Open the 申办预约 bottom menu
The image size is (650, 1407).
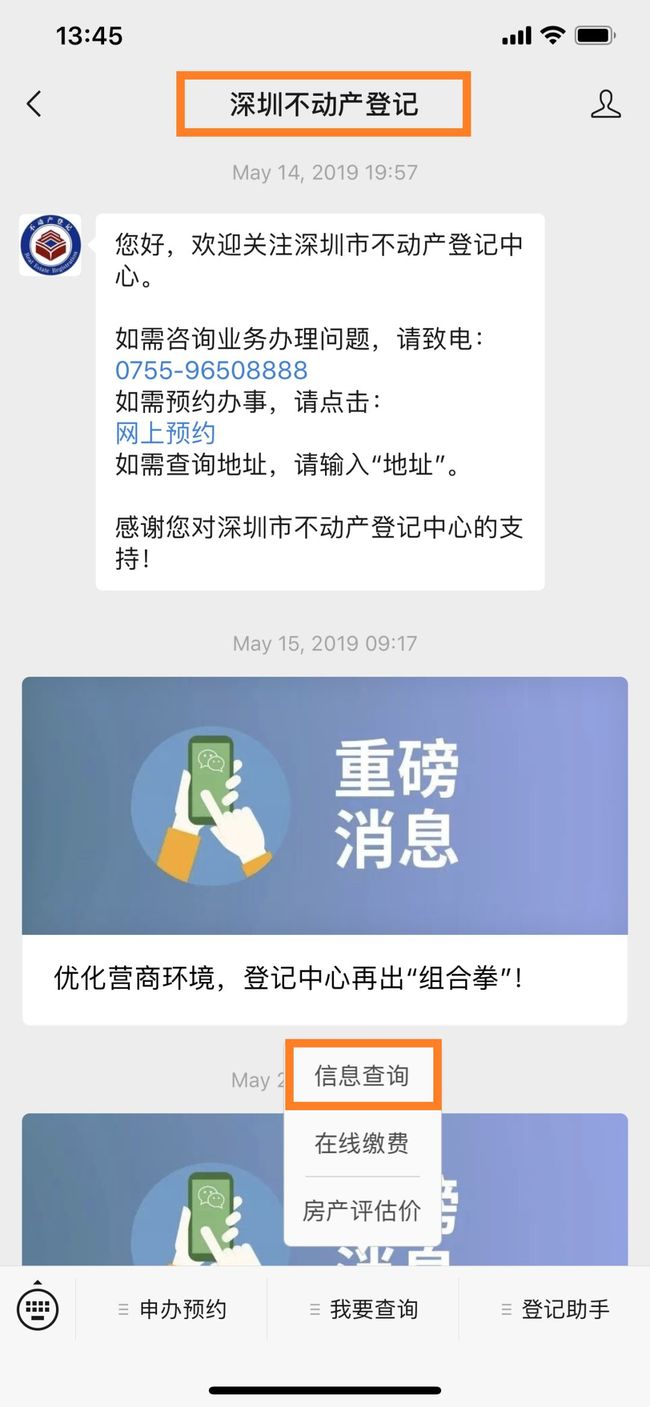pyautogui.click(x=172, y=1309)
